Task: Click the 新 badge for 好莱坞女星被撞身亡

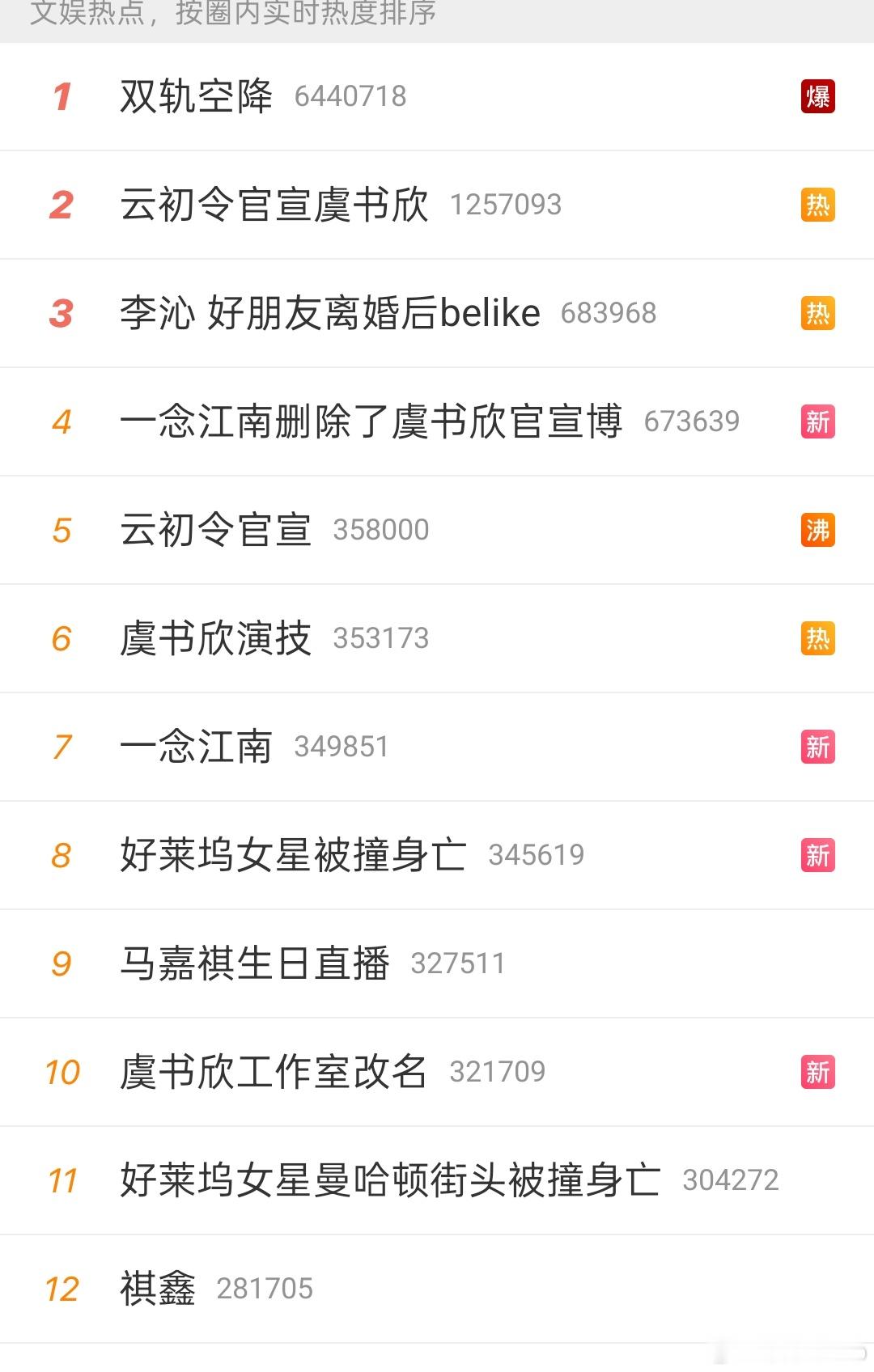Action: tap(818, 854)
